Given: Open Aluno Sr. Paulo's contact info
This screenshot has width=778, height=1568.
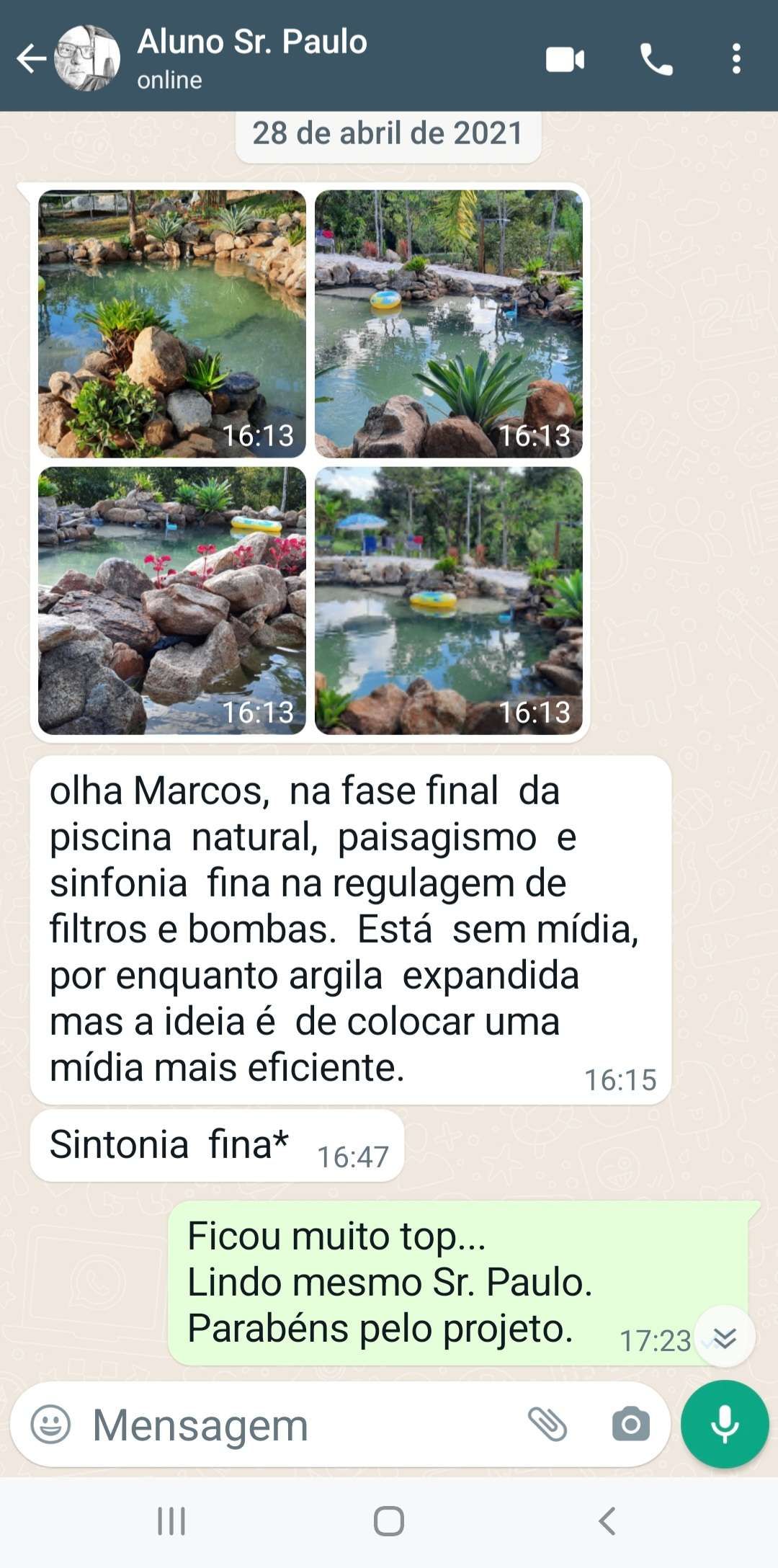Looking at the screenshot, I should click(x=252, y=58).
